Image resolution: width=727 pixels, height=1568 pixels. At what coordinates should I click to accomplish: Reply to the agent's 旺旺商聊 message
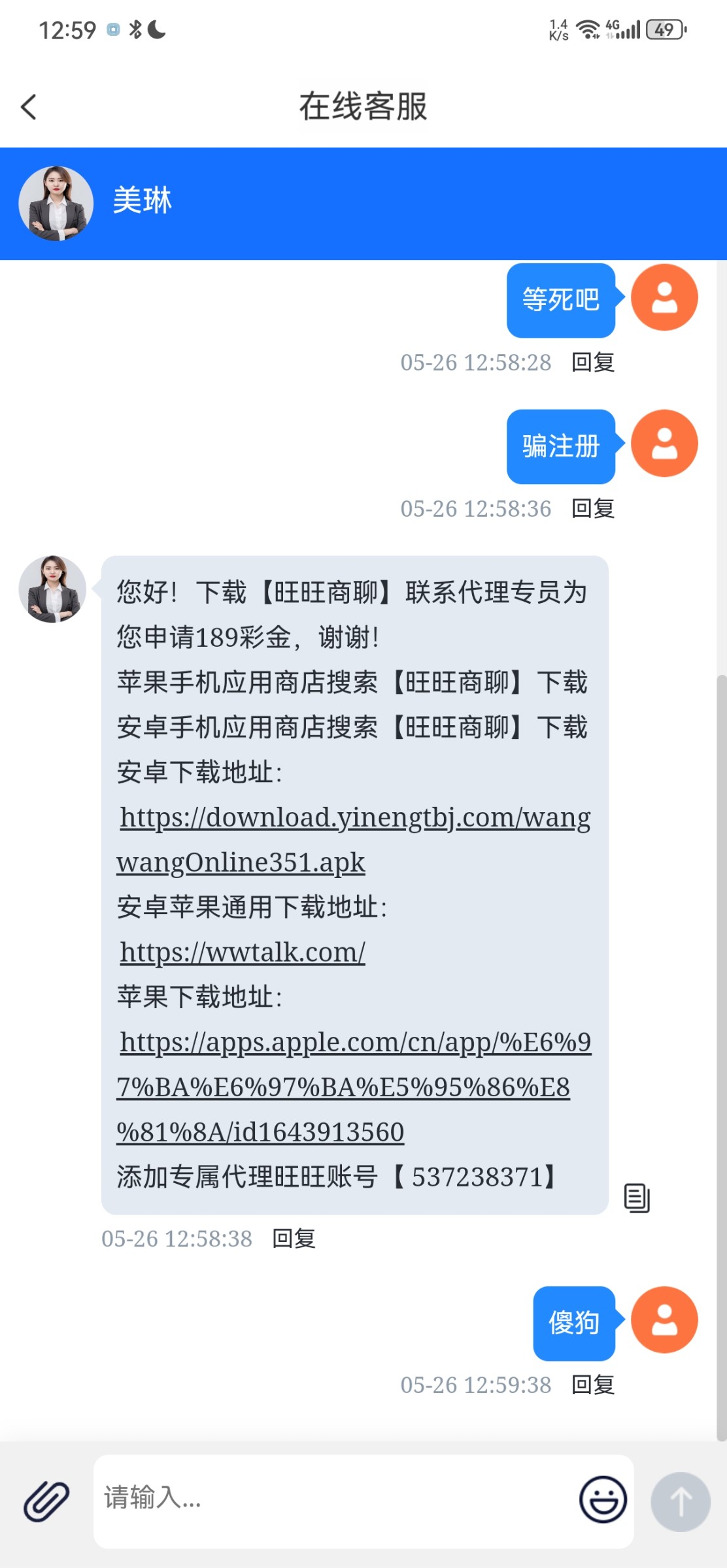(x=294, y=1239)
